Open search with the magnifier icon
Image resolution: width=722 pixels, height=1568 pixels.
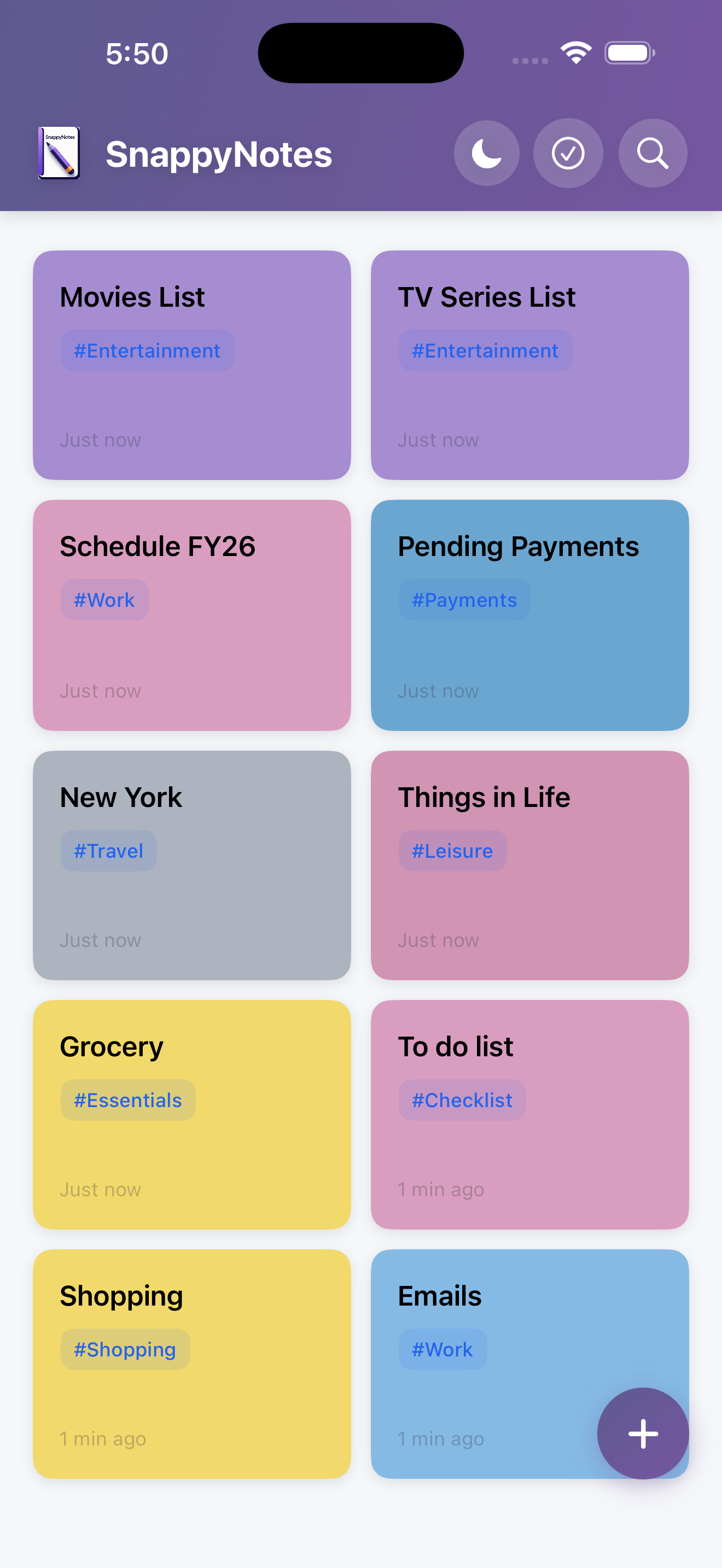(652, 153)
